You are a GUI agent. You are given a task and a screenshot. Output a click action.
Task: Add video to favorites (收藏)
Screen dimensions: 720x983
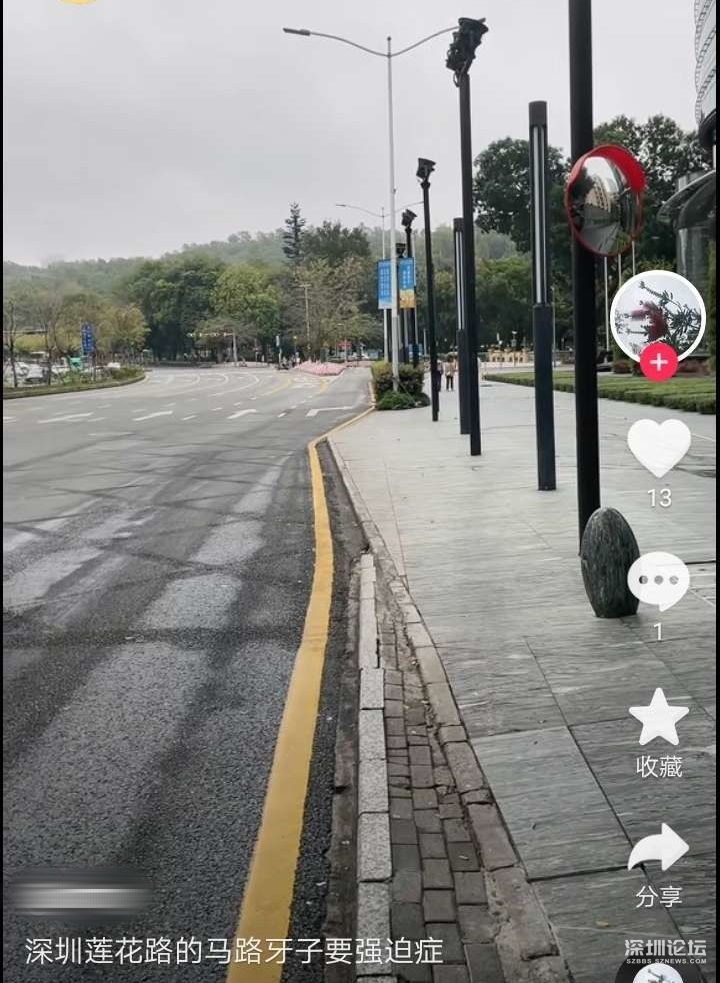pyautogui.click(x=658, y=718)
